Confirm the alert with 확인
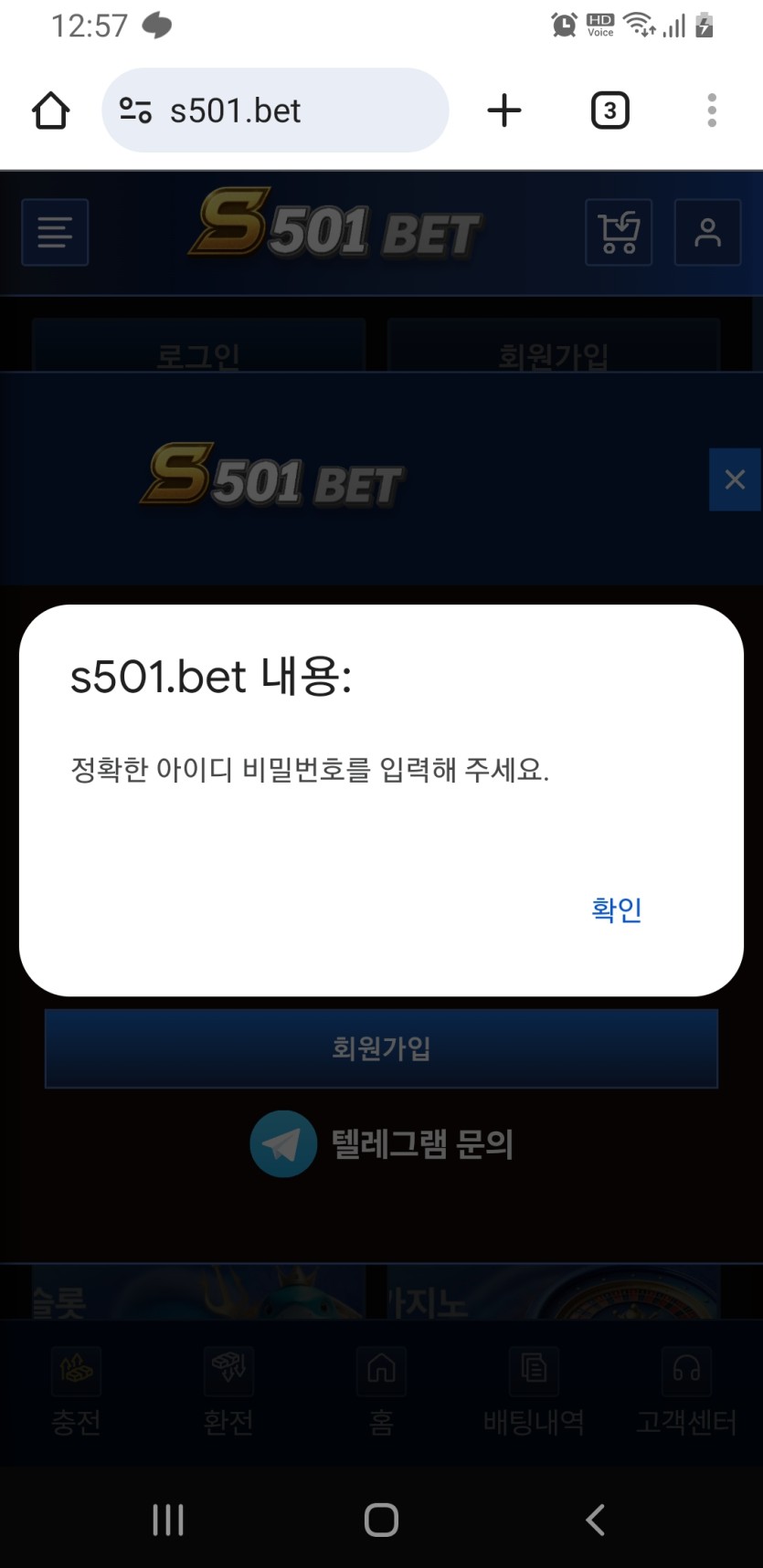 616,910
